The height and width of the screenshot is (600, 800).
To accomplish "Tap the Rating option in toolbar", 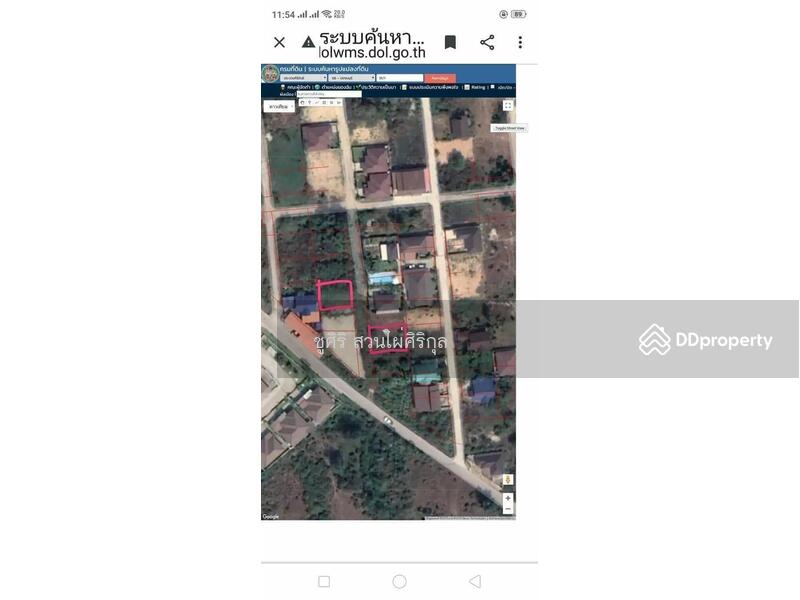I will coord(476,87).
